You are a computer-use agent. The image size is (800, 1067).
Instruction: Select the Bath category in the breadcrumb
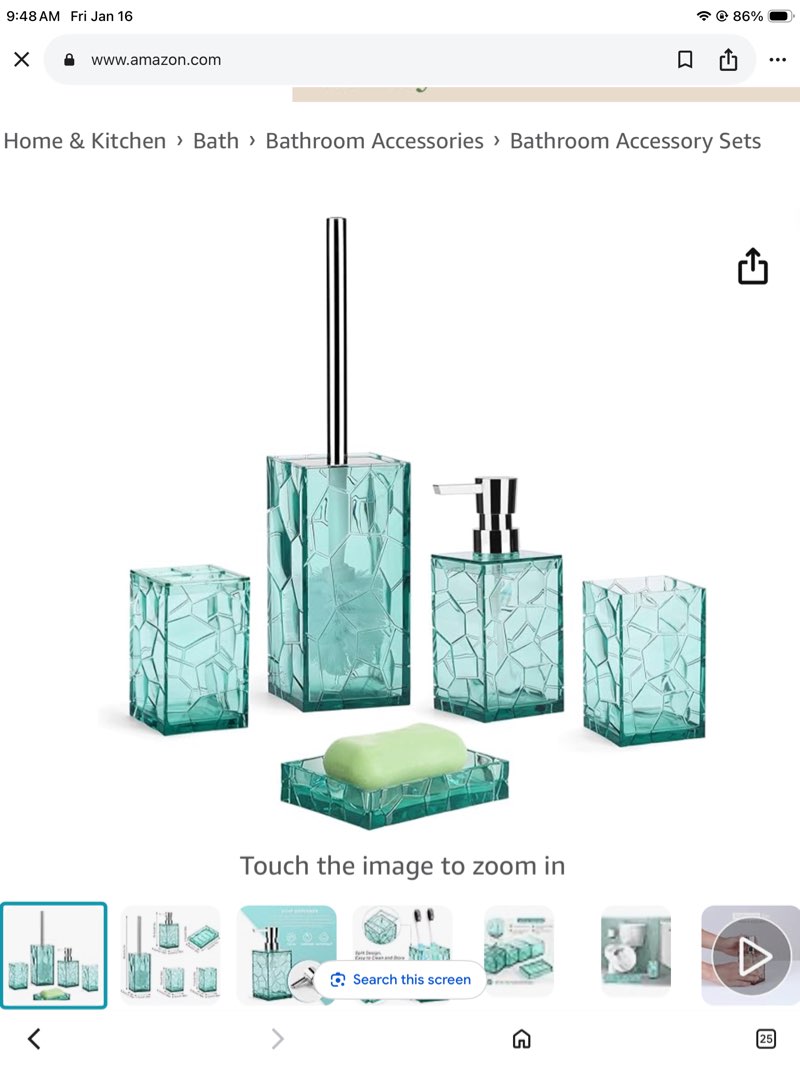pyautogui.click(x=216, y=141)
